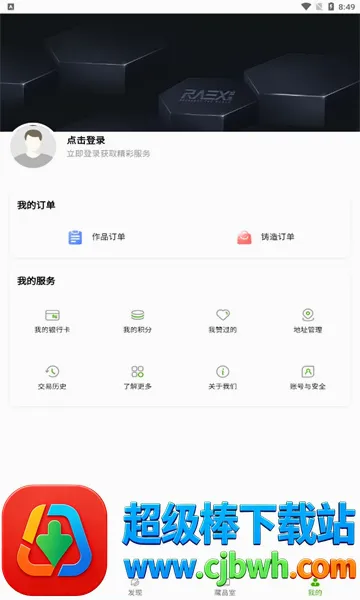Switch to the 发现 tab
Screen dimensions: 360x600
click(135, 587)
